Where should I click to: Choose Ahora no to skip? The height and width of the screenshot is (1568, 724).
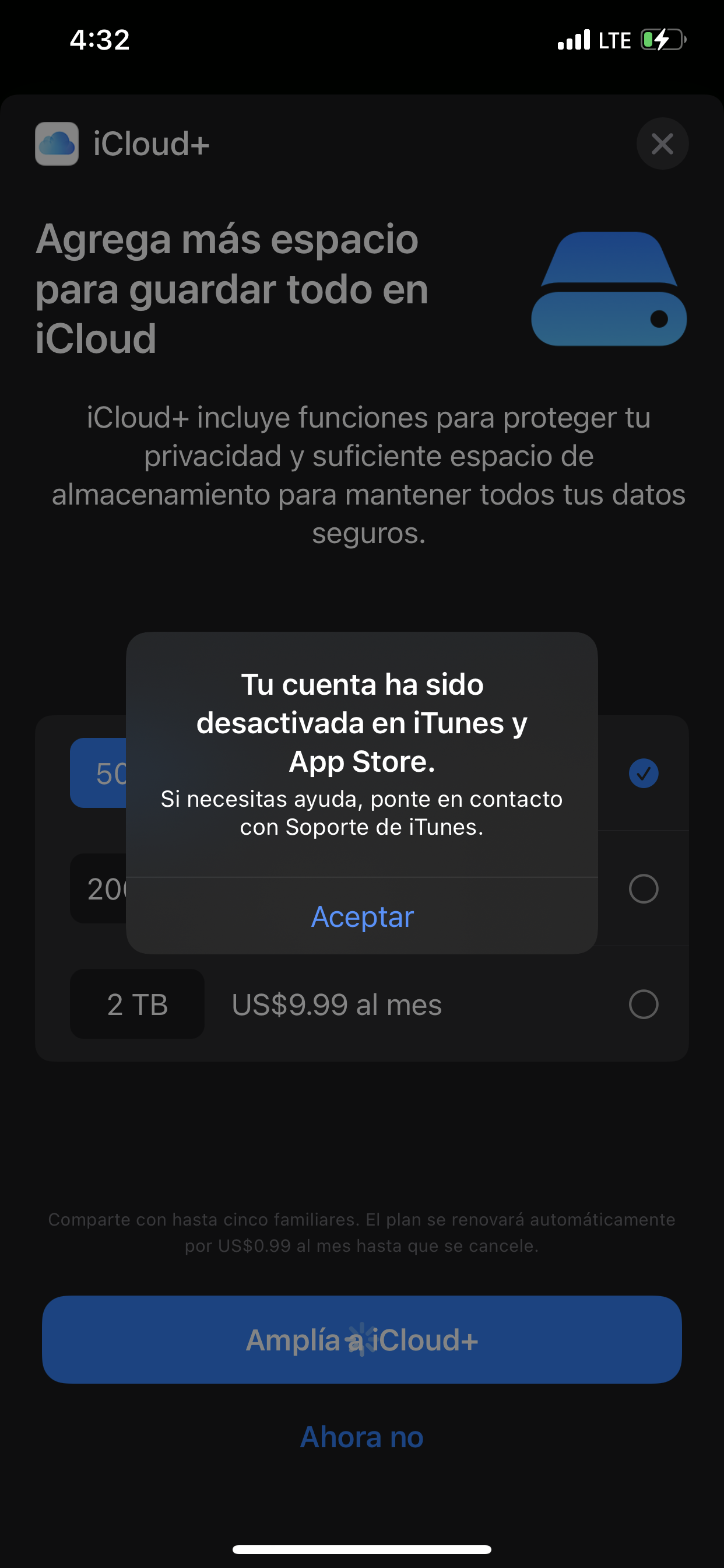[x=362, y=1437]
